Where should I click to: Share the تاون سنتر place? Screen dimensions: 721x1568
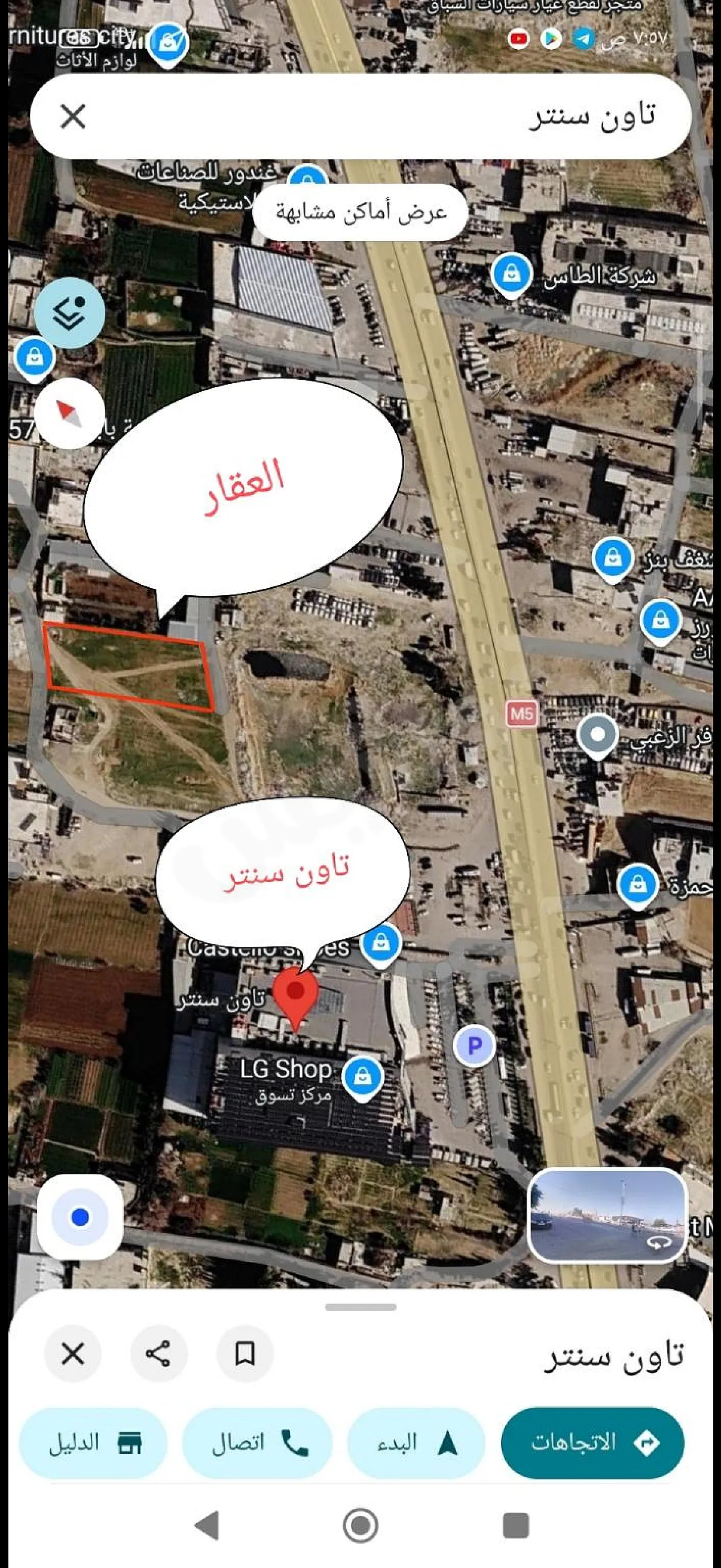click(158, 1354)
